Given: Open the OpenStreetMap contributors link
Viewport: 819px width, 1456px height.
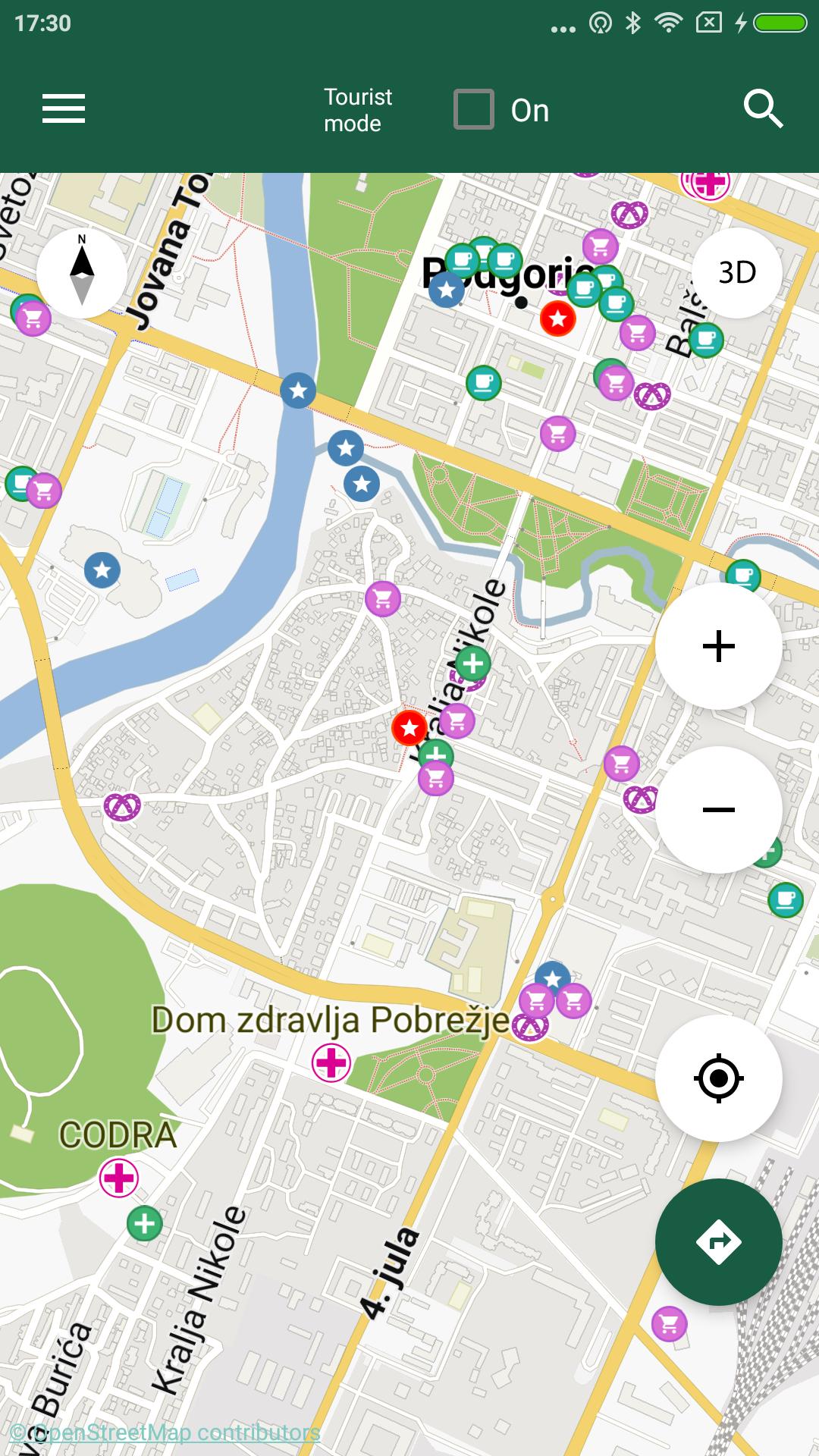Looking at the screenshot, I should click(165, 1432).
